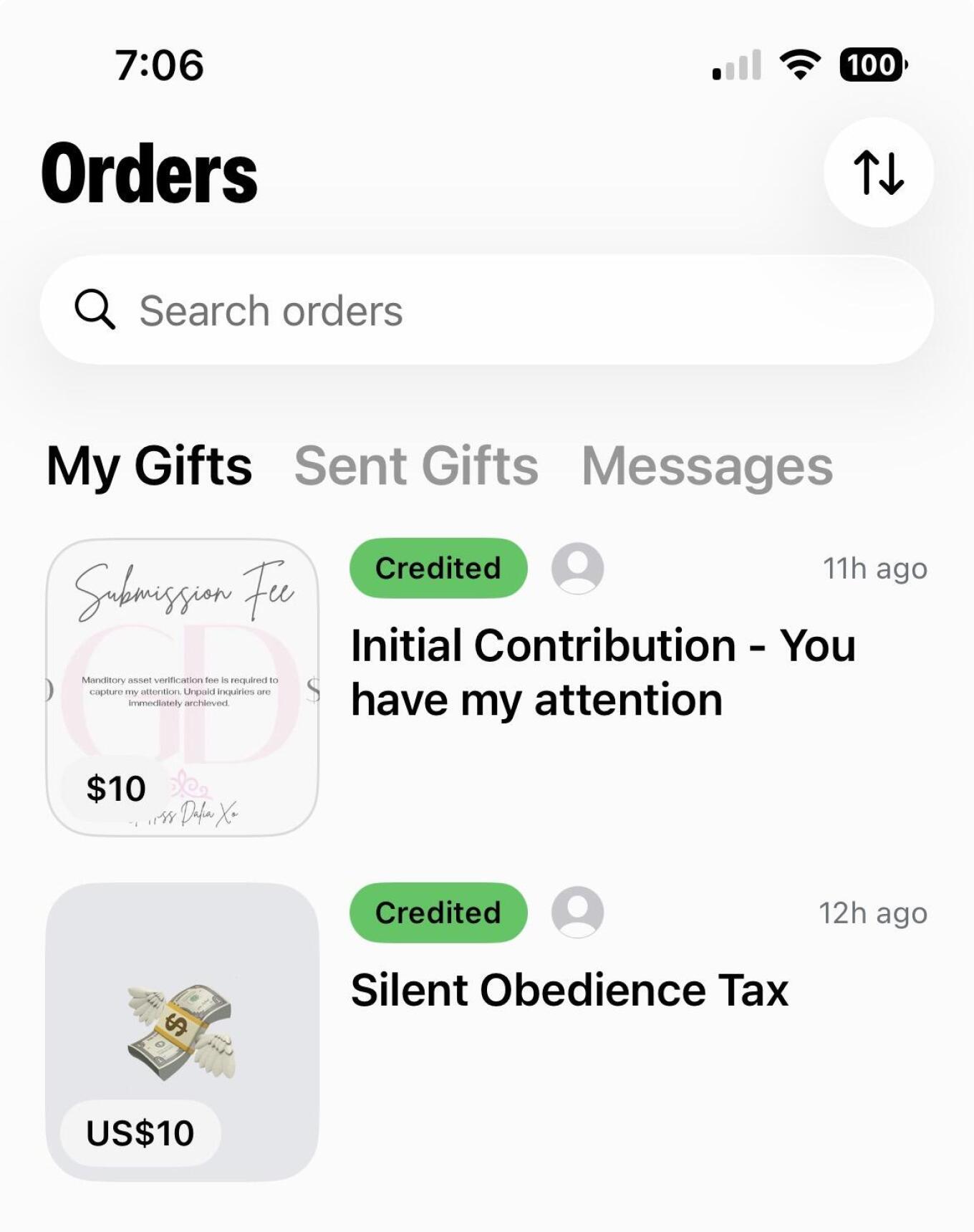974x1232 pixels.
Task: Select the My Gifts tab
Action: point(149,466)
